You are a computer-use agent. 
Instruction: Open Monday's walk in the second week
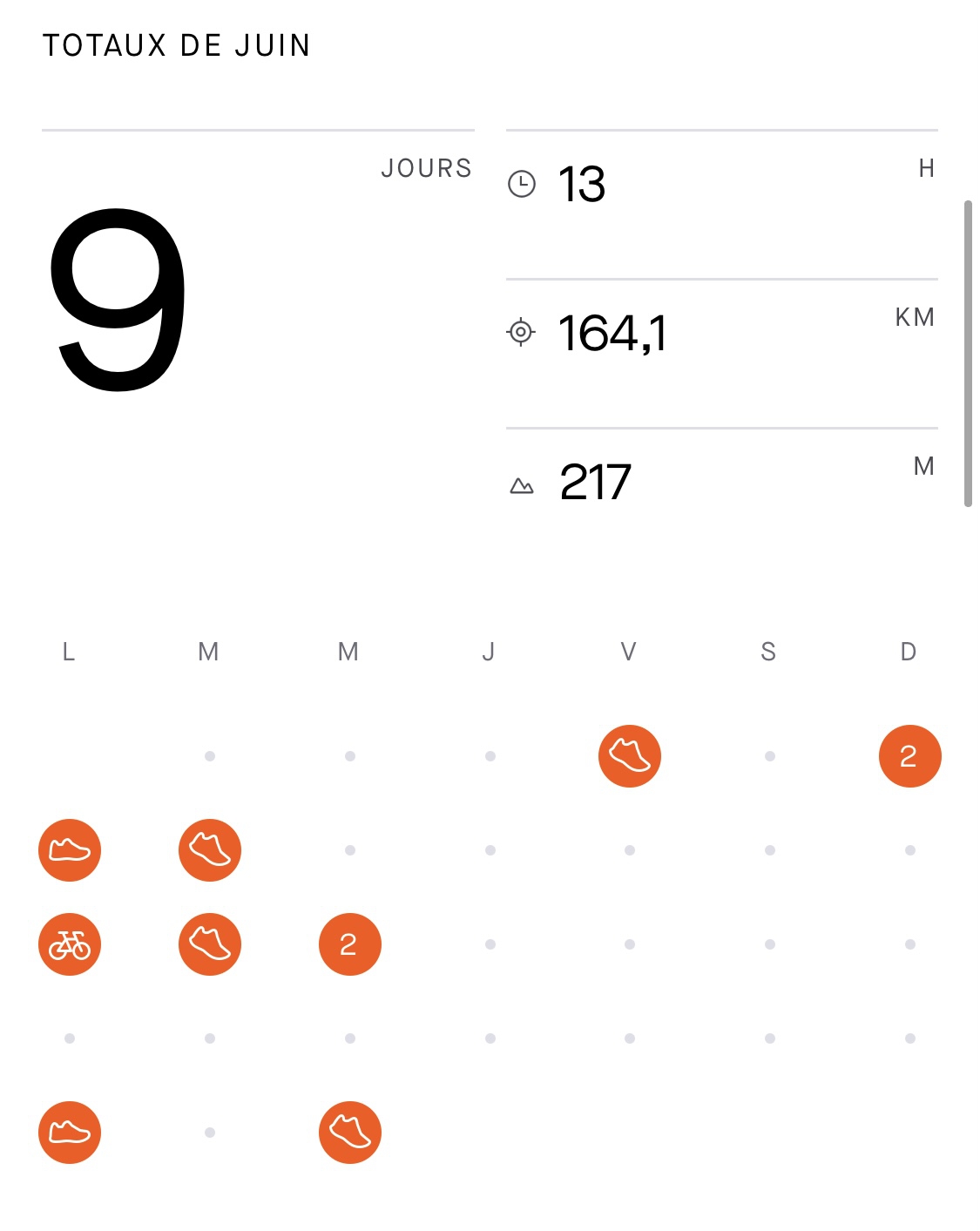(x=70, y=850)
